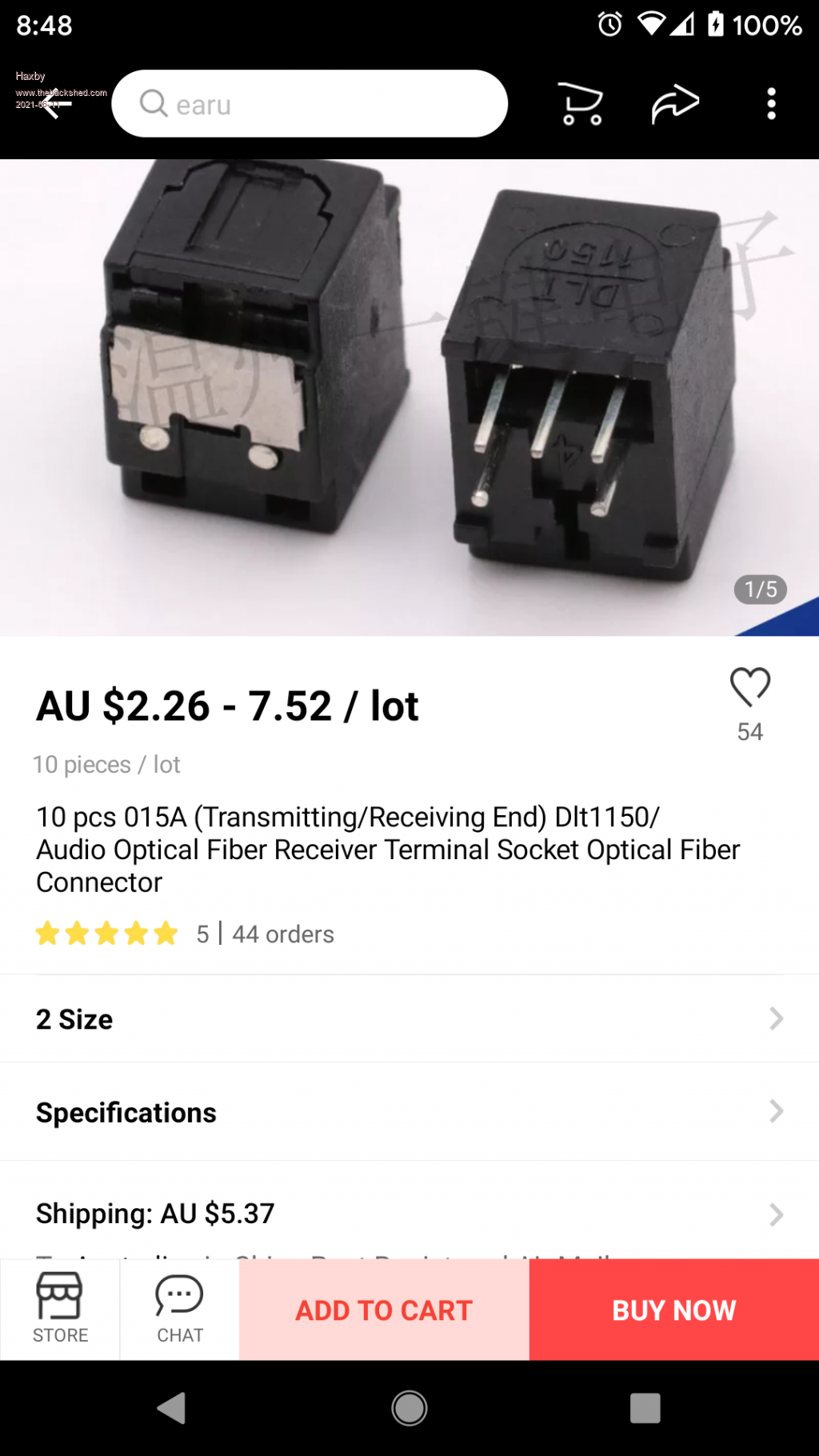Tap the search field showing earu
The height and width of the screenshot is (1456, 819).
[310, 104]
